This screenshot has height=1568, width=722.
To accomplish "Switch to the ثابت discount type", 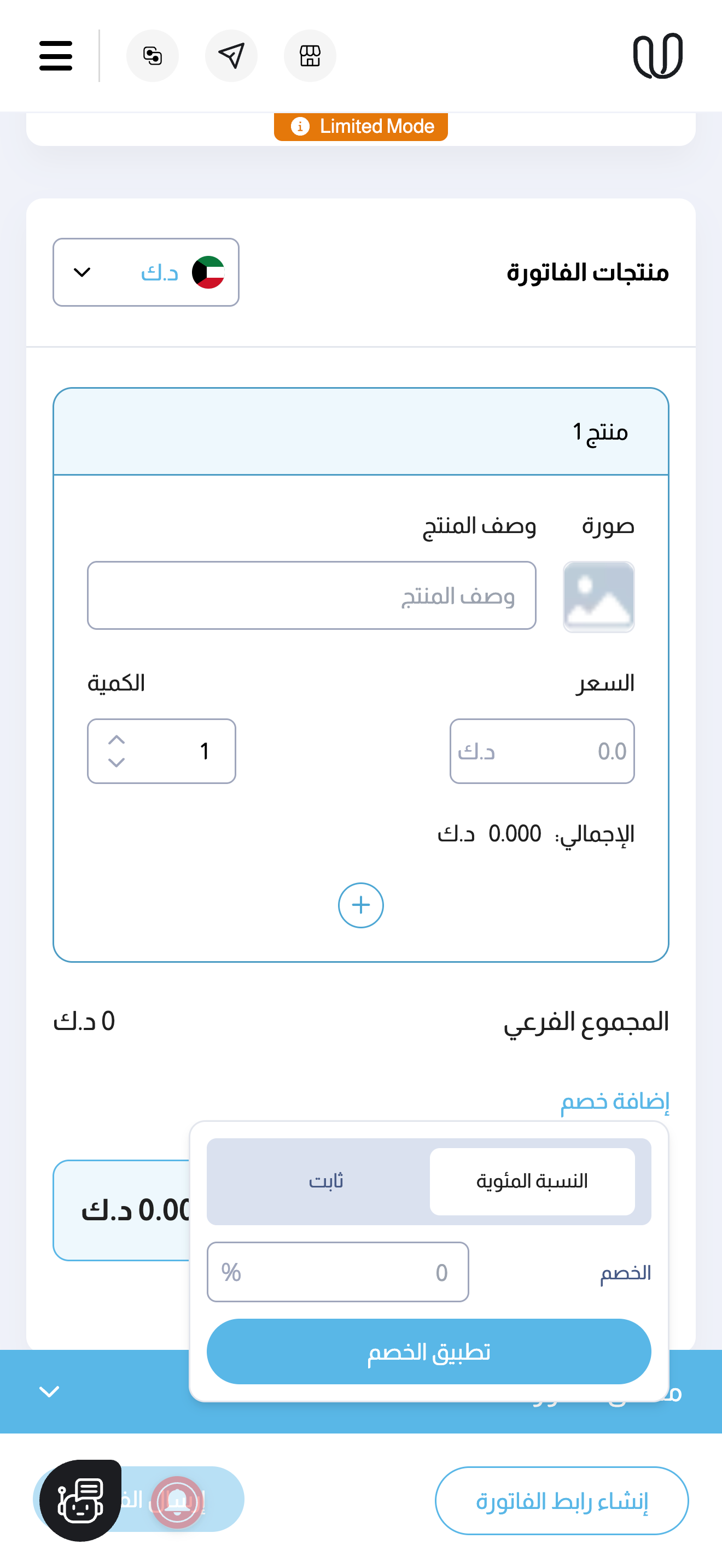I will click(x=325, y=1181).
